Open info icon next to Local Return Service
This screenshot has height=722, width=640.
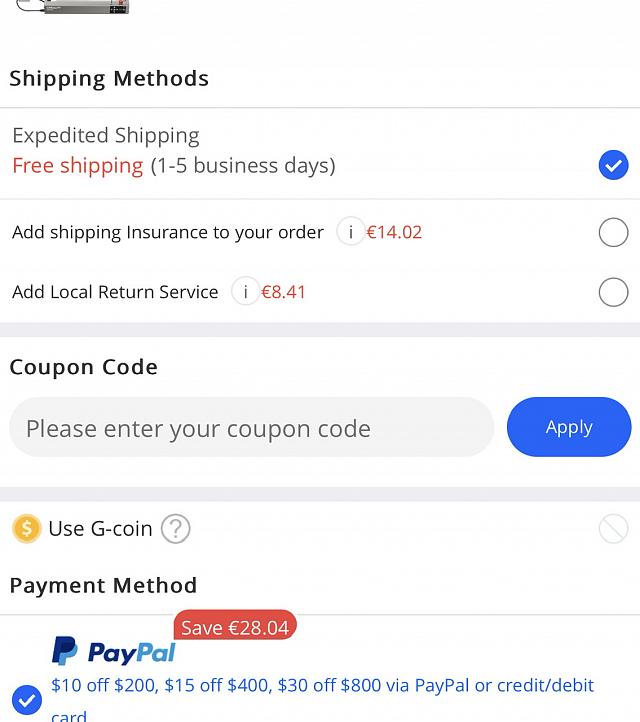pos(245,292)
